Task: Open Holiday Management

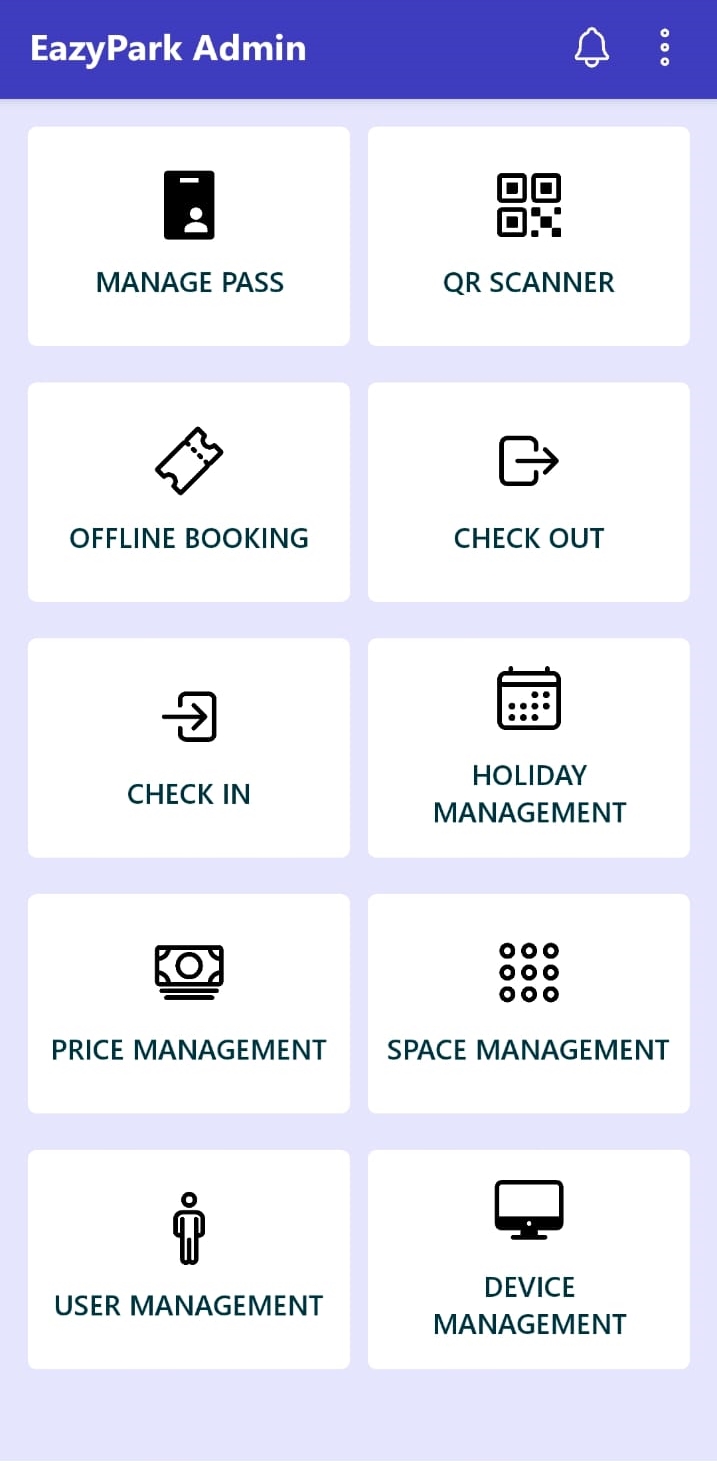Action: pyautogui.click(x=529, y=748)
